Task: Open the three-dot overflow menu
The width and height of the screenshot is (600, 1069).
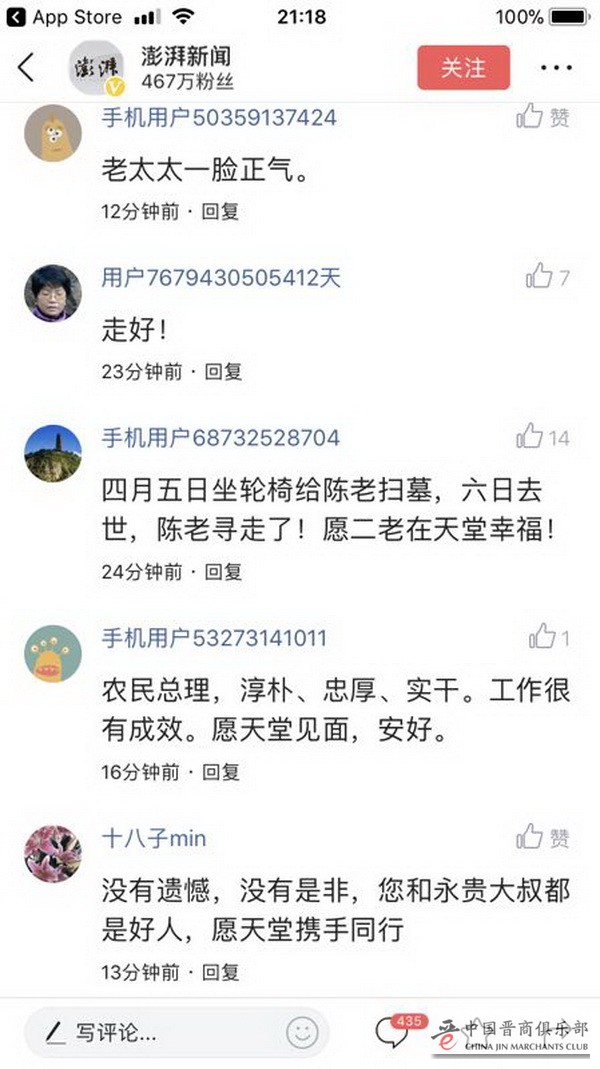Action: [x=556, y=68]
